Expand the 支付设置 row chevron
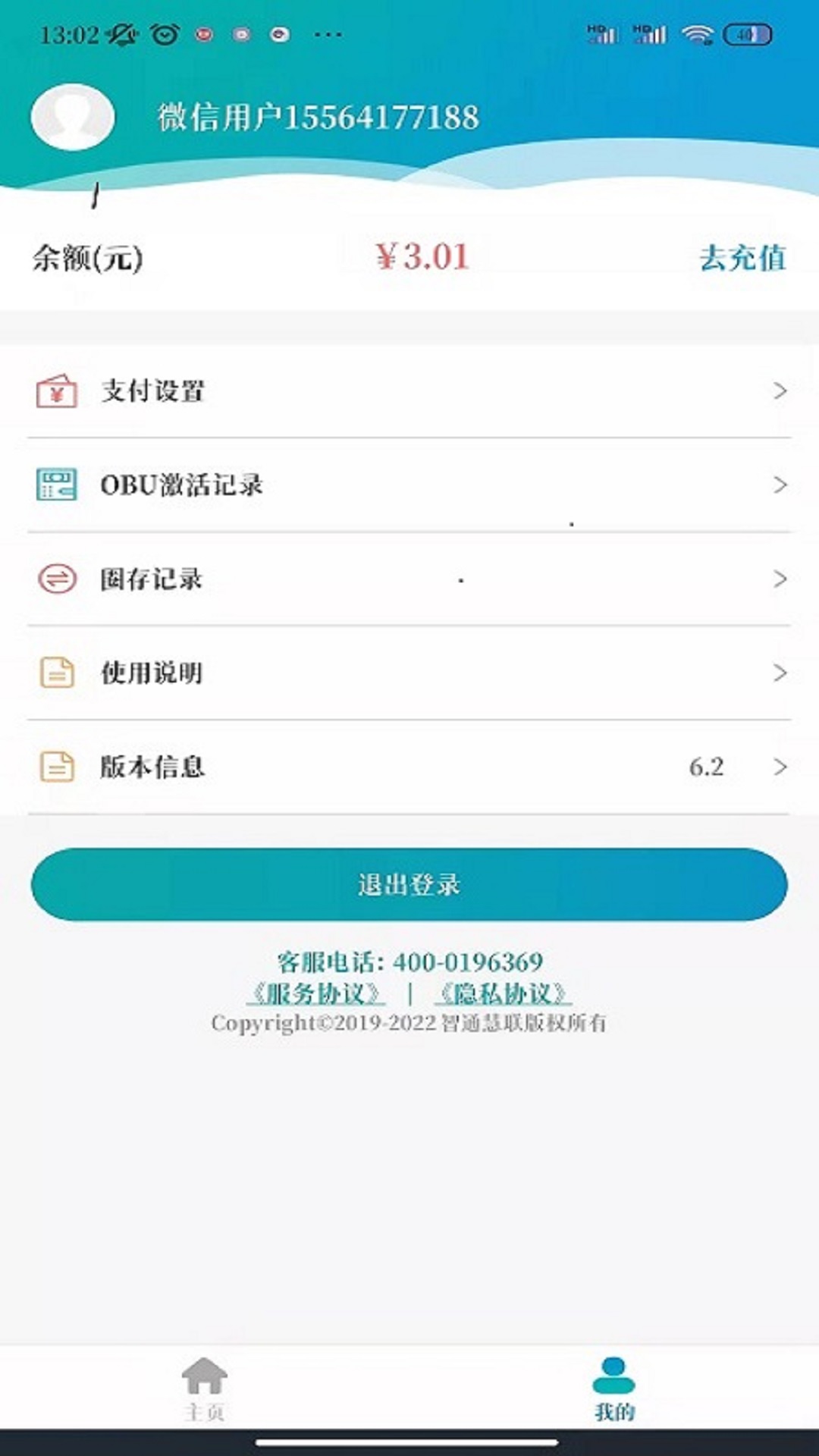 click(780, 393)
